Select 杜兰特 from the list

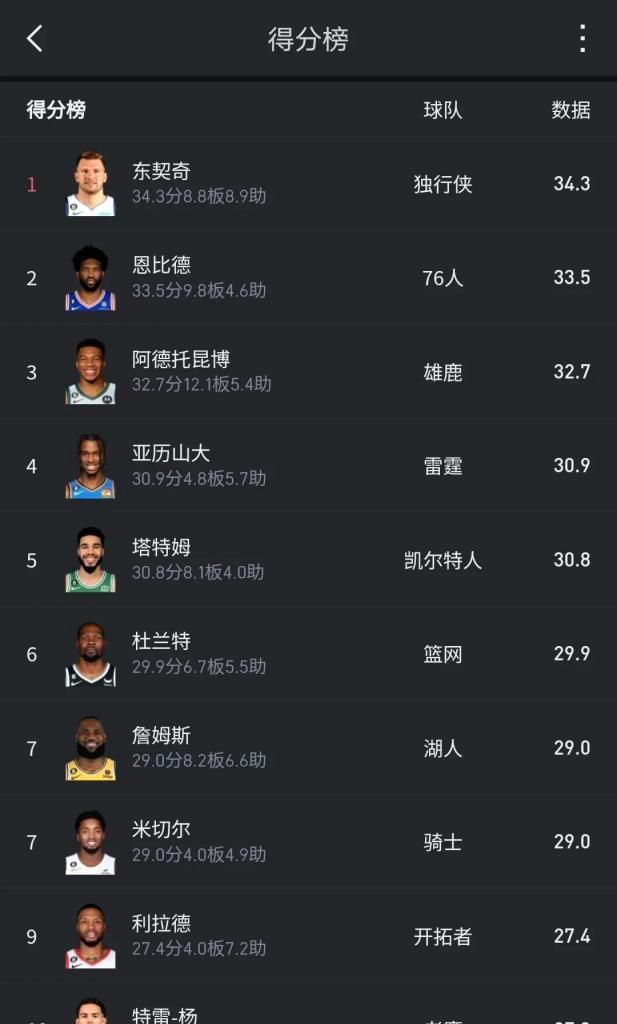[x=308, y=654]
